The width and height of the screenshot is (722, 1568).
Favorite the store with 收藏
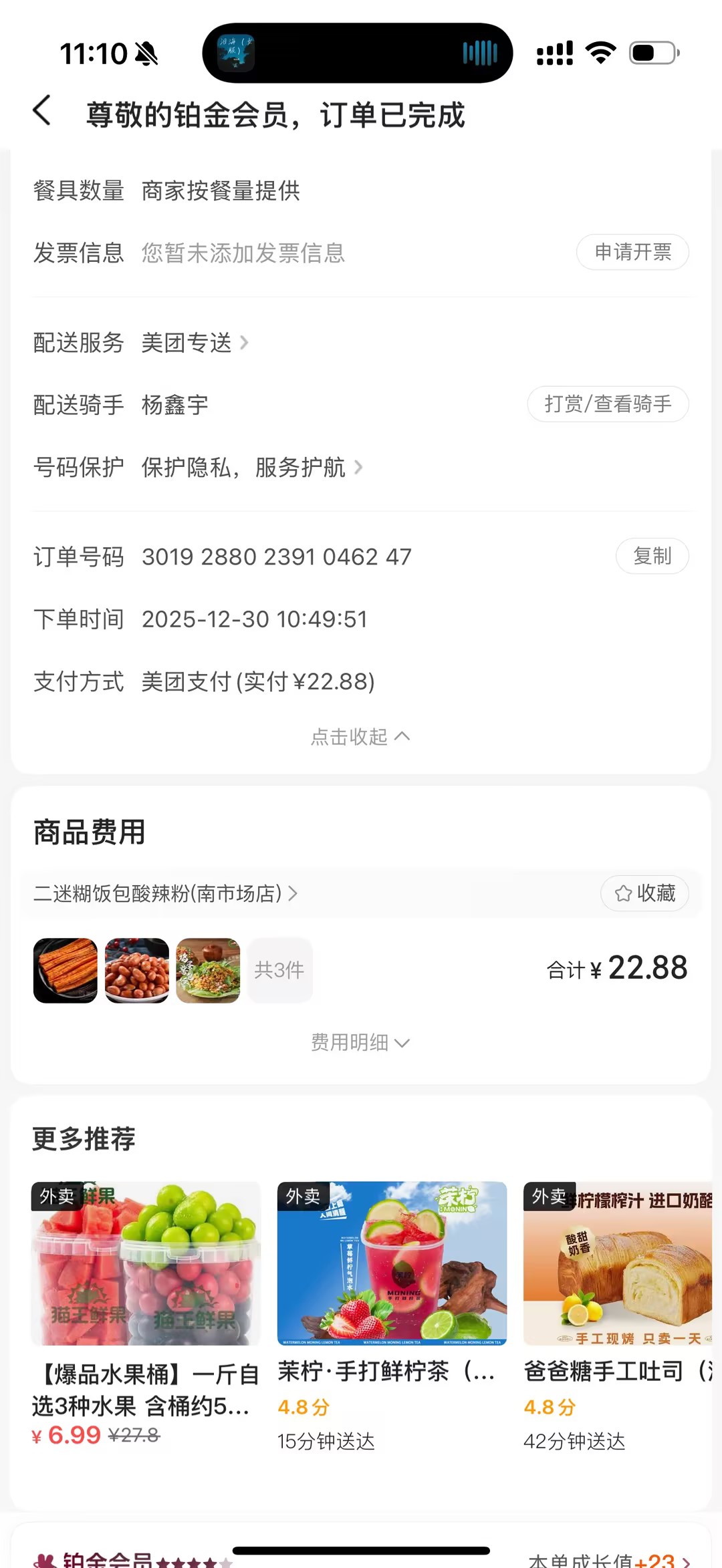pos(644,893)
